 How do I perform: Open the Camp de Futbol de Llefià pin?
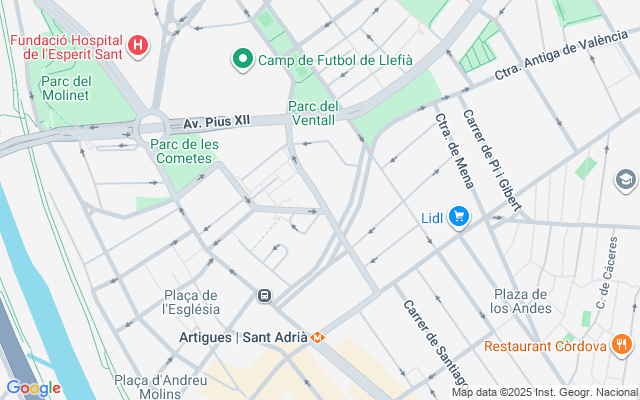(241, 60)
